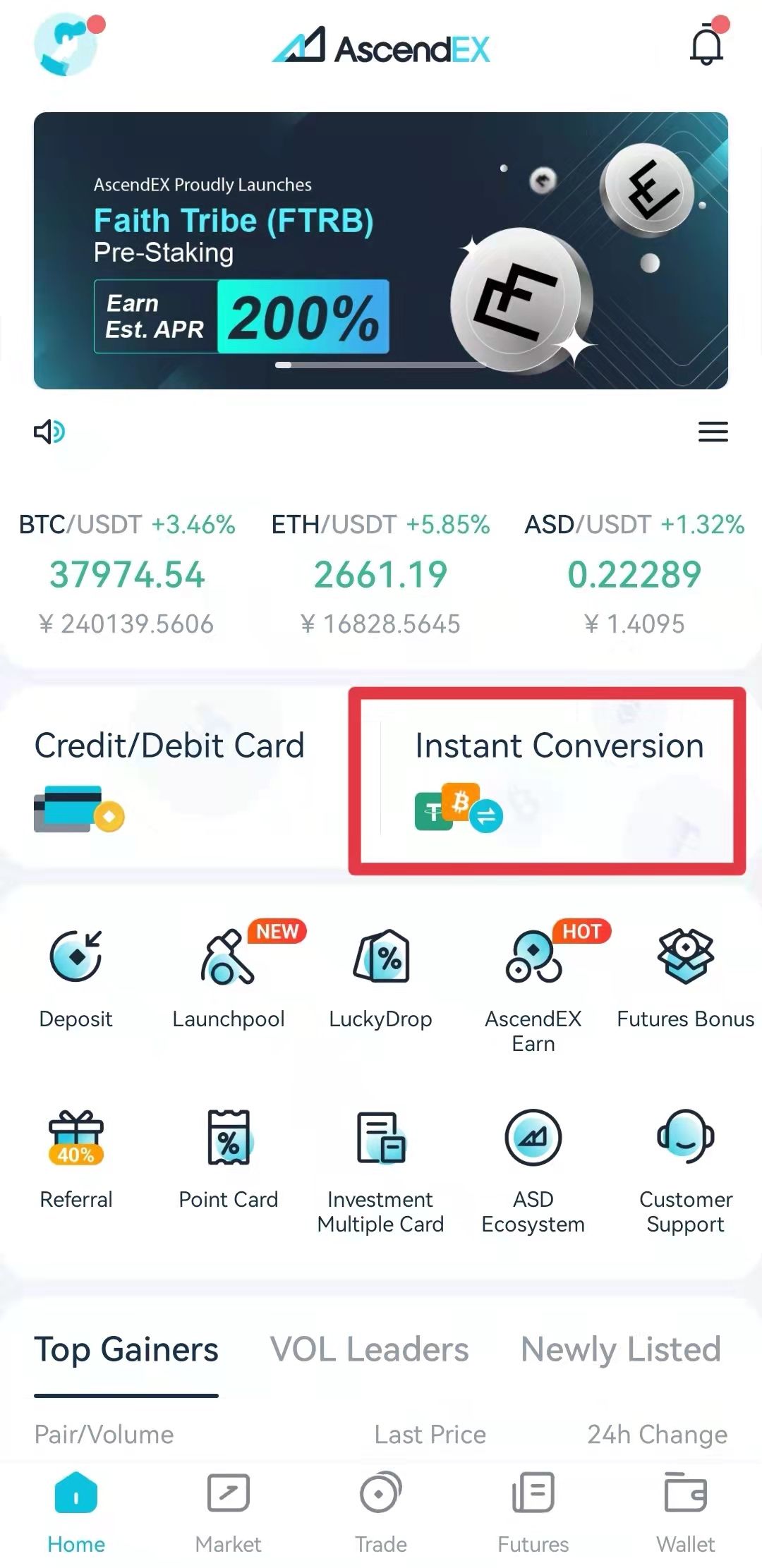
Task: Open the announcements list menu icon
Action: (713, 432)
